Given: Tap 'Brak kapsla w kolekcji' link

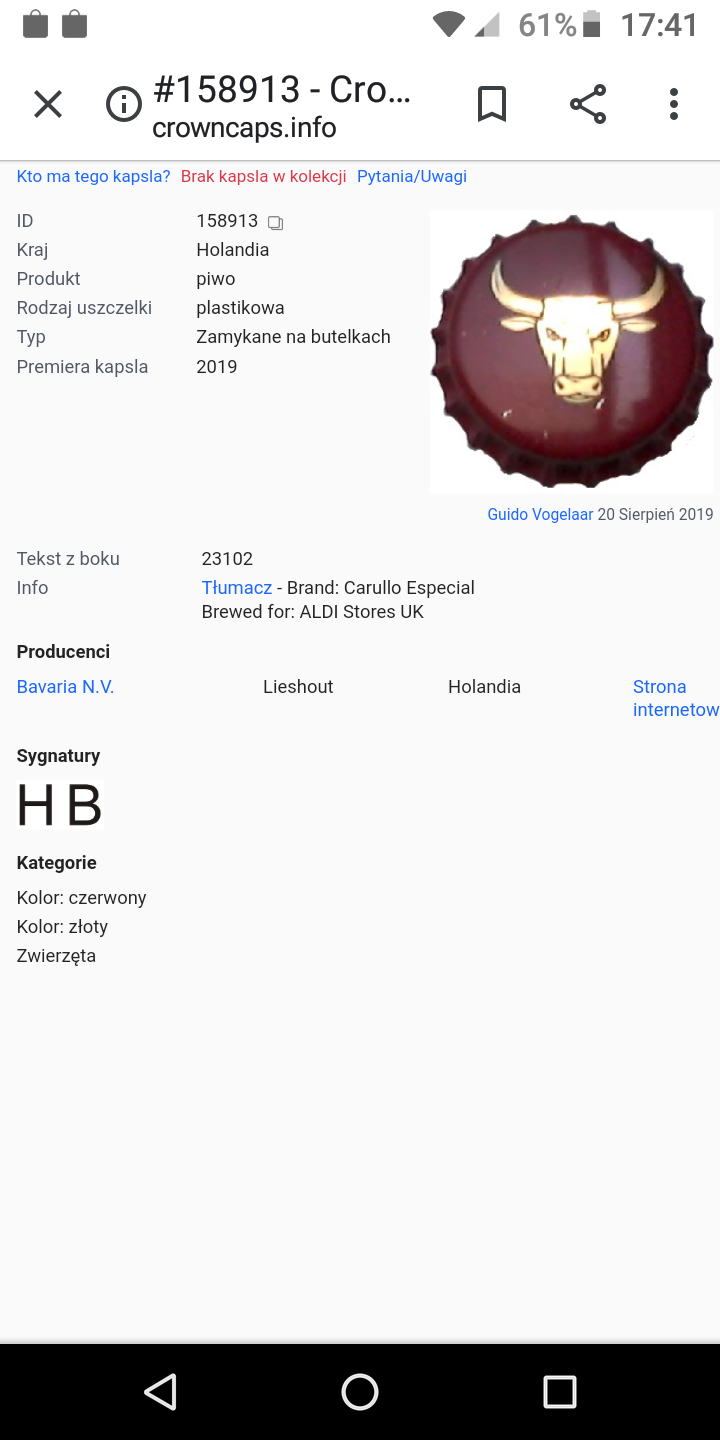Looking at the screenshot, I should [x=263, y=176].
